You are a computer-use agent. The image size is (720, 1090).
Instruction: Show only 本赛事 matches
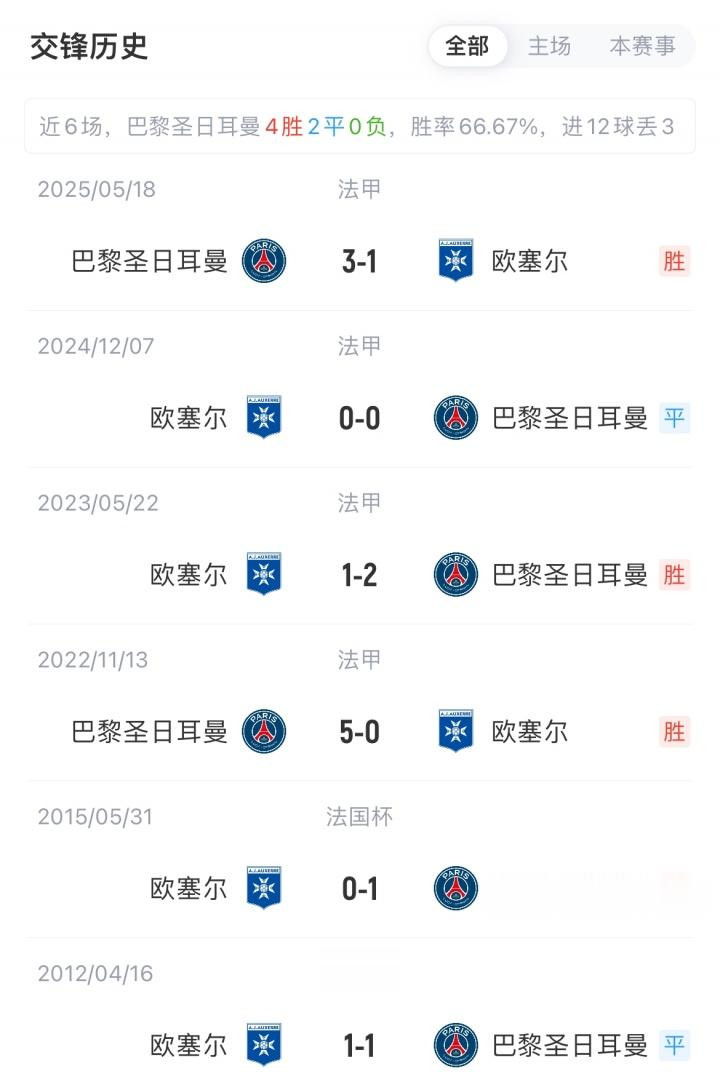(x=642, y=46)
